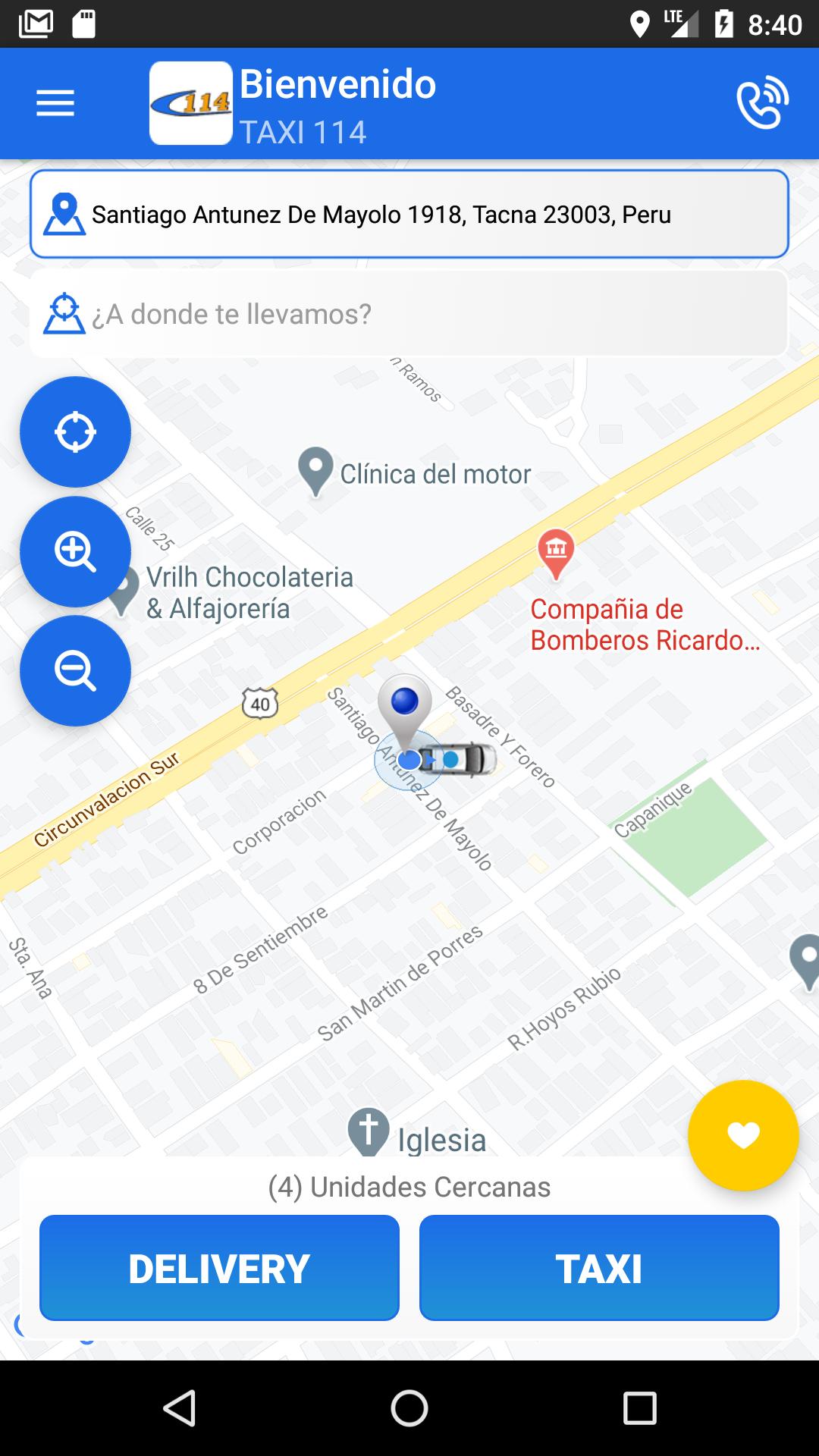Zoom out on the map
The width and height of the screenshot is (819, 1456).
75,671
